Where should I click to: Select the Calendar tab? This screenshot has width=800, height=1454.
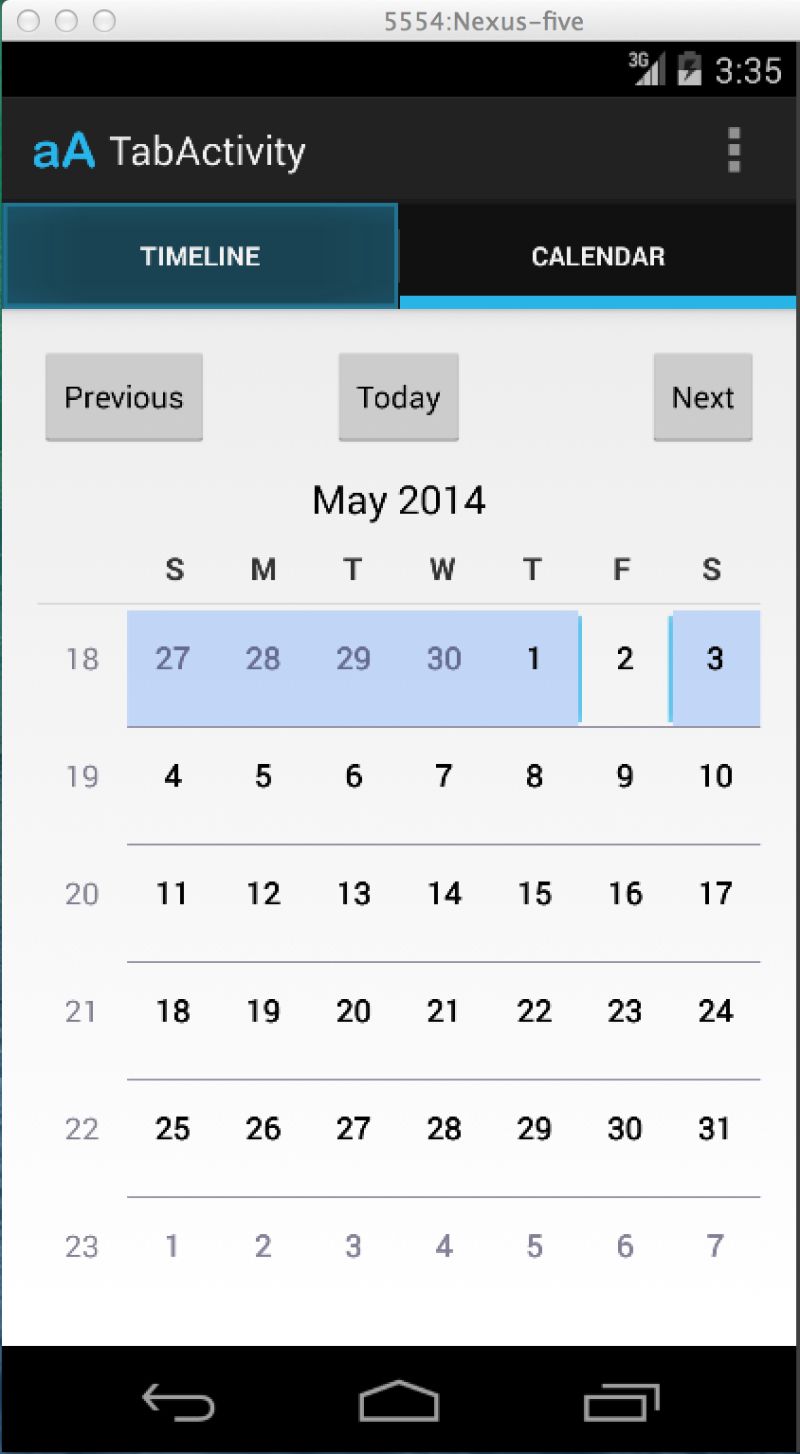point(598,256)
